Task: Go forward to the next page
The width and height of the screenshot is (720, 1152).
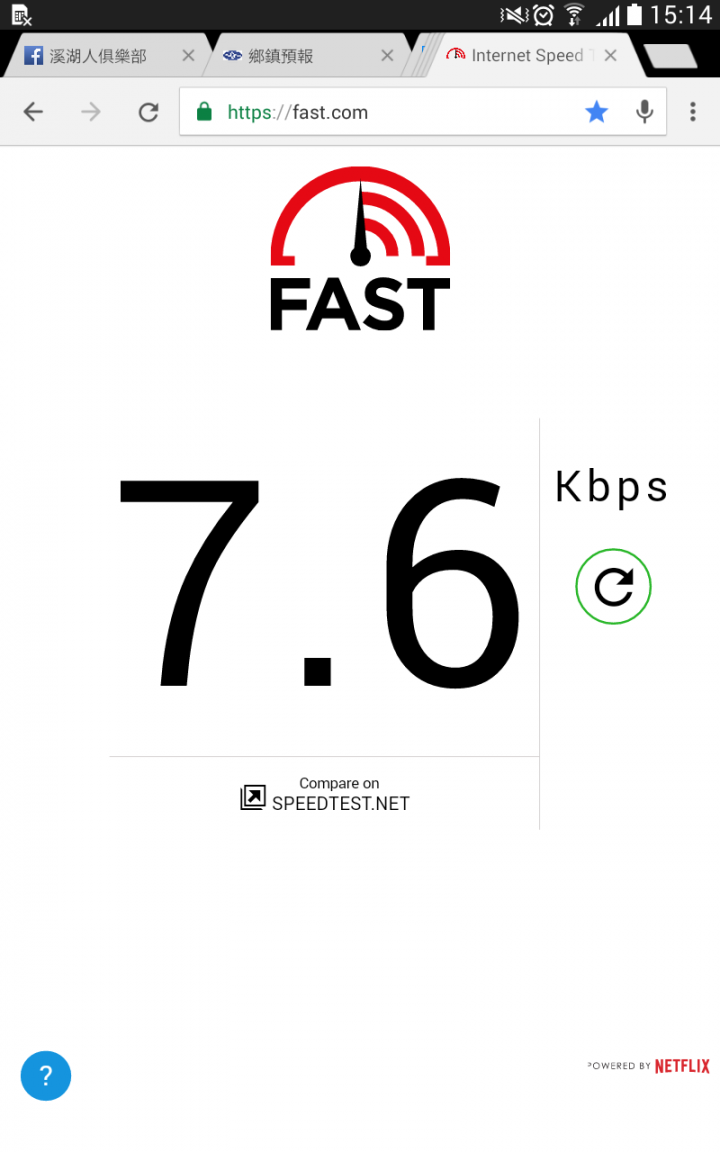Action: click(91, 112)
